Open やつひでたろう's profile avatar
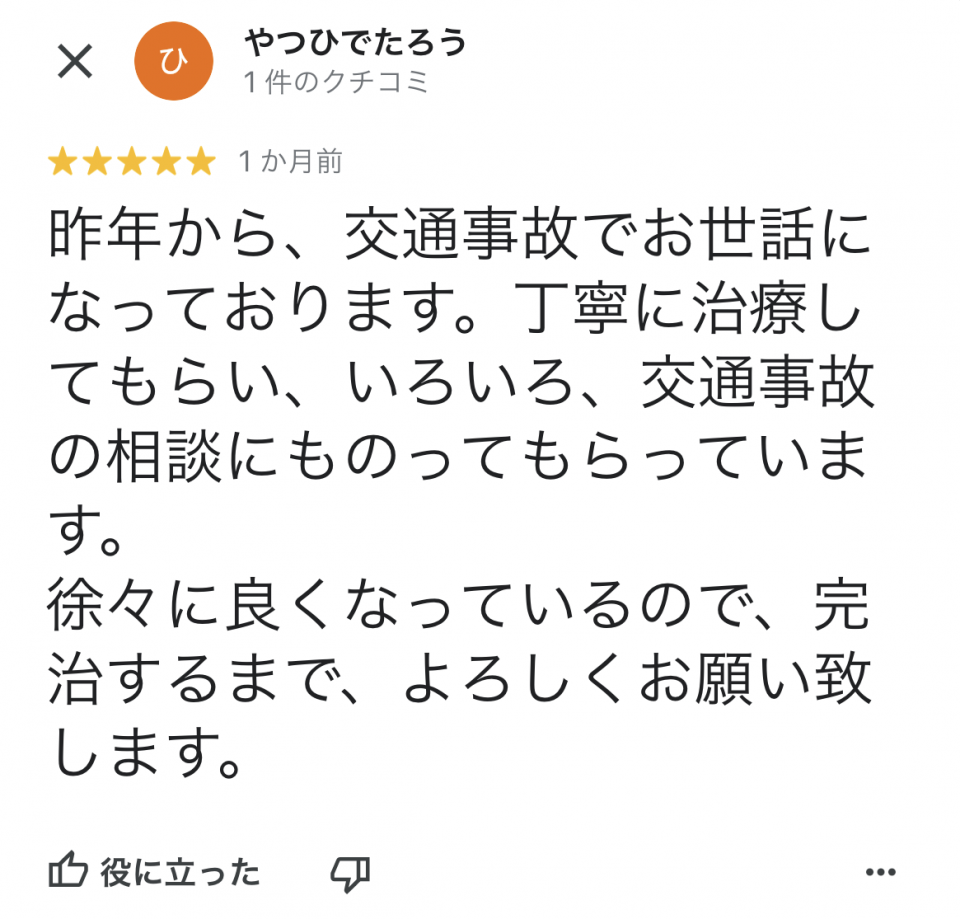The width and height of the screenshot is (960, 919). tap(174, 62)
